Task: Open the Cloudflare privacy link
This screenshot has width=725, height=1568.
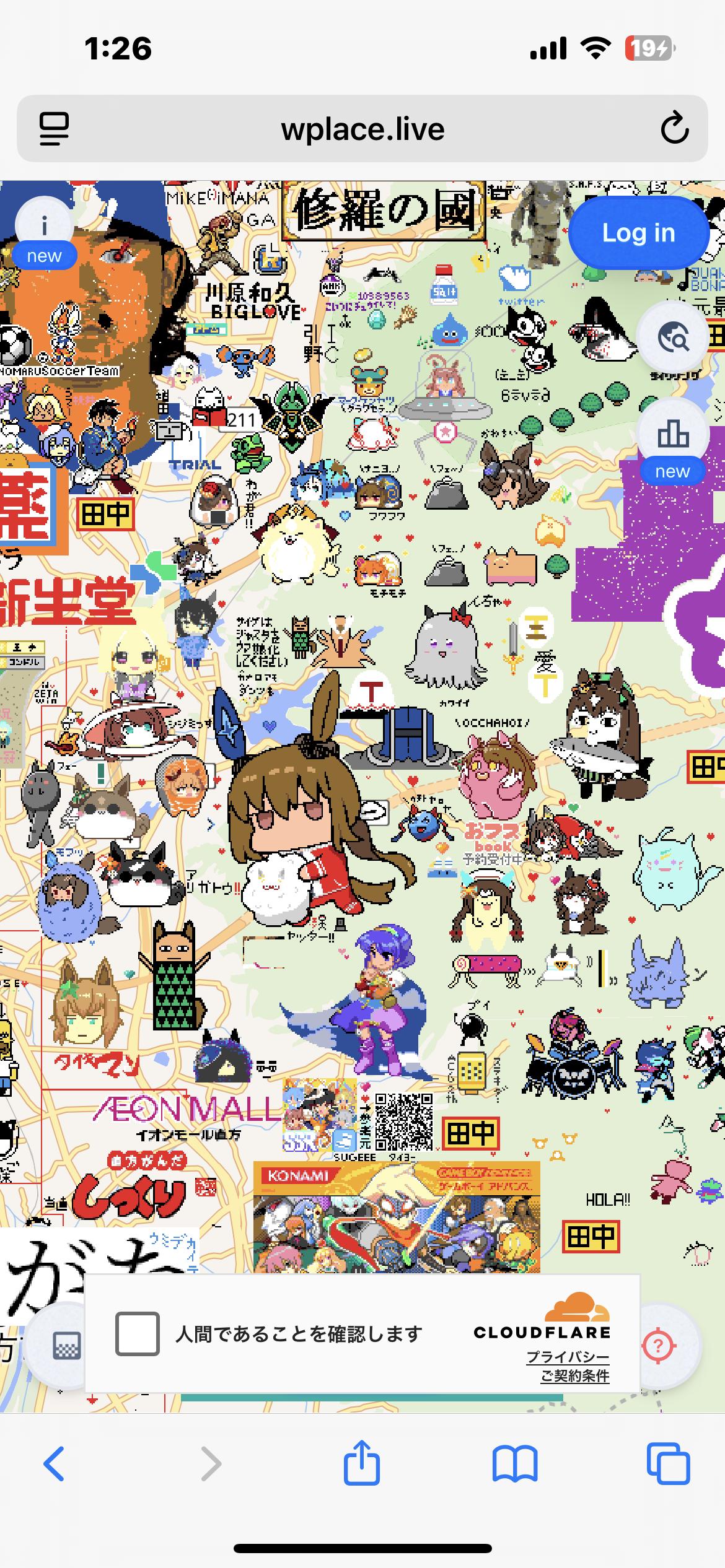Action: tap(568, 1357)
